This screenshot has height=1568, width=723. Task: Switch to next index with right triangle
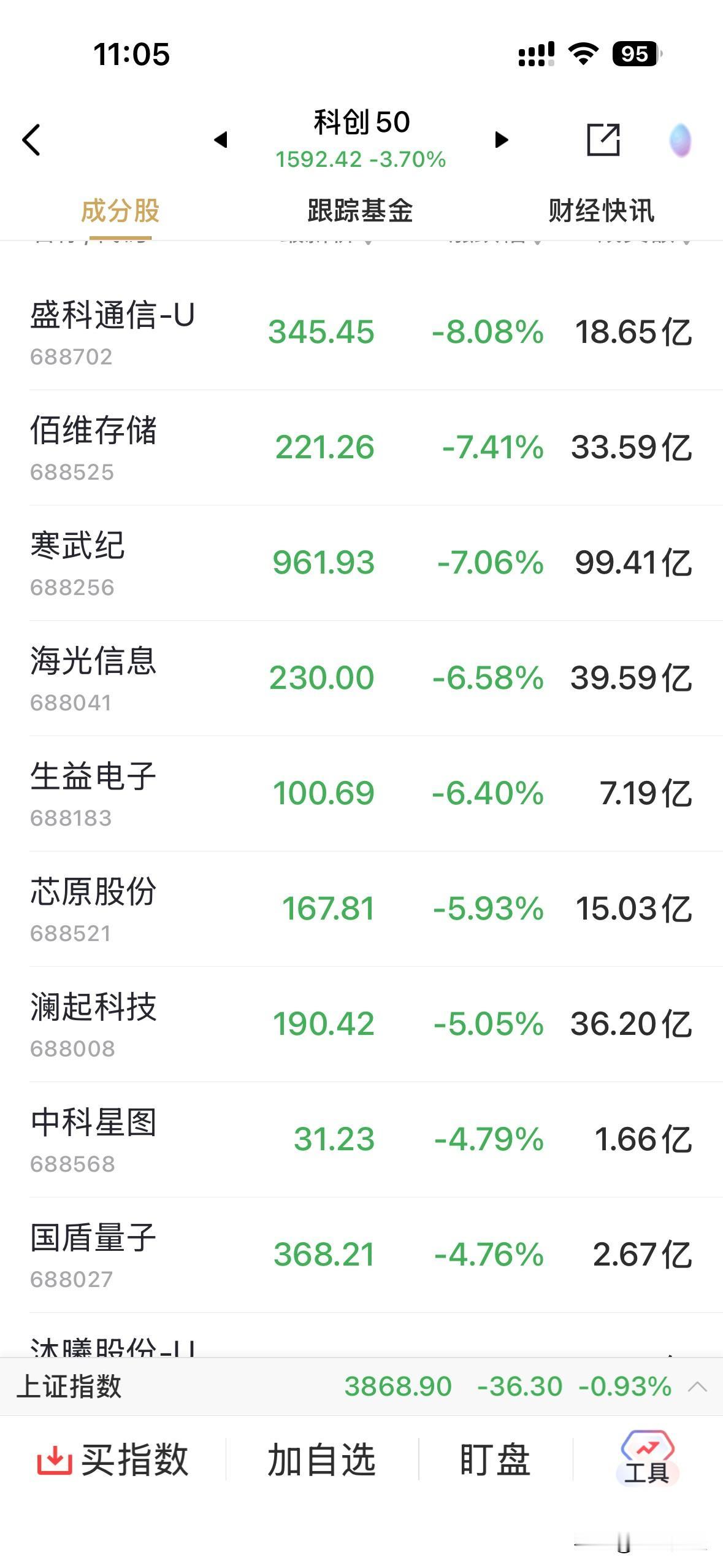502,140
